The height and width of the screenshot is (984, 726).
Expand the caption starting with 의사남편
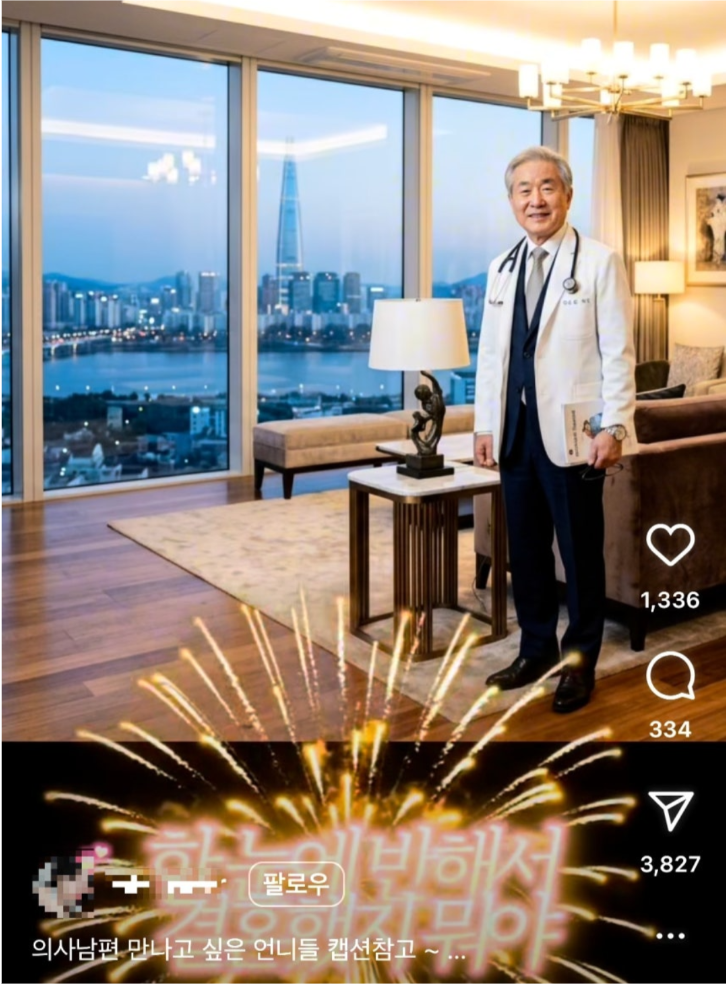249,950
